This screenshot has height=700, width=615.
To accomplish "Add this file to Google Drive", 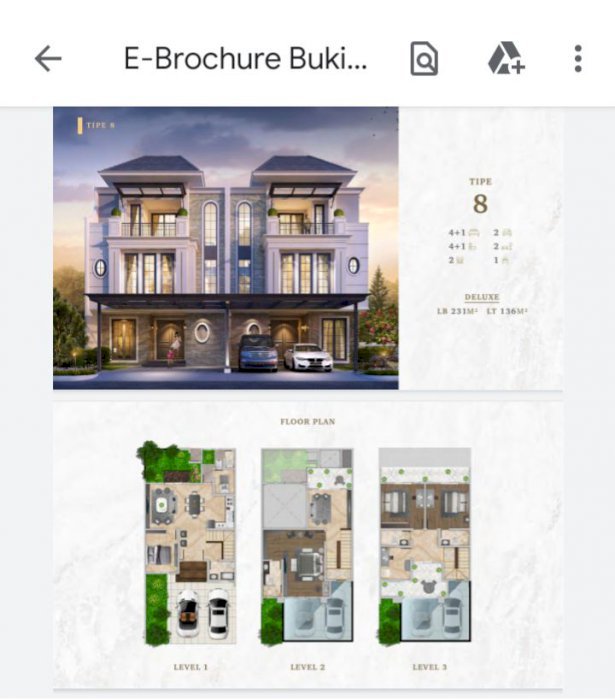I will (505, 59).
